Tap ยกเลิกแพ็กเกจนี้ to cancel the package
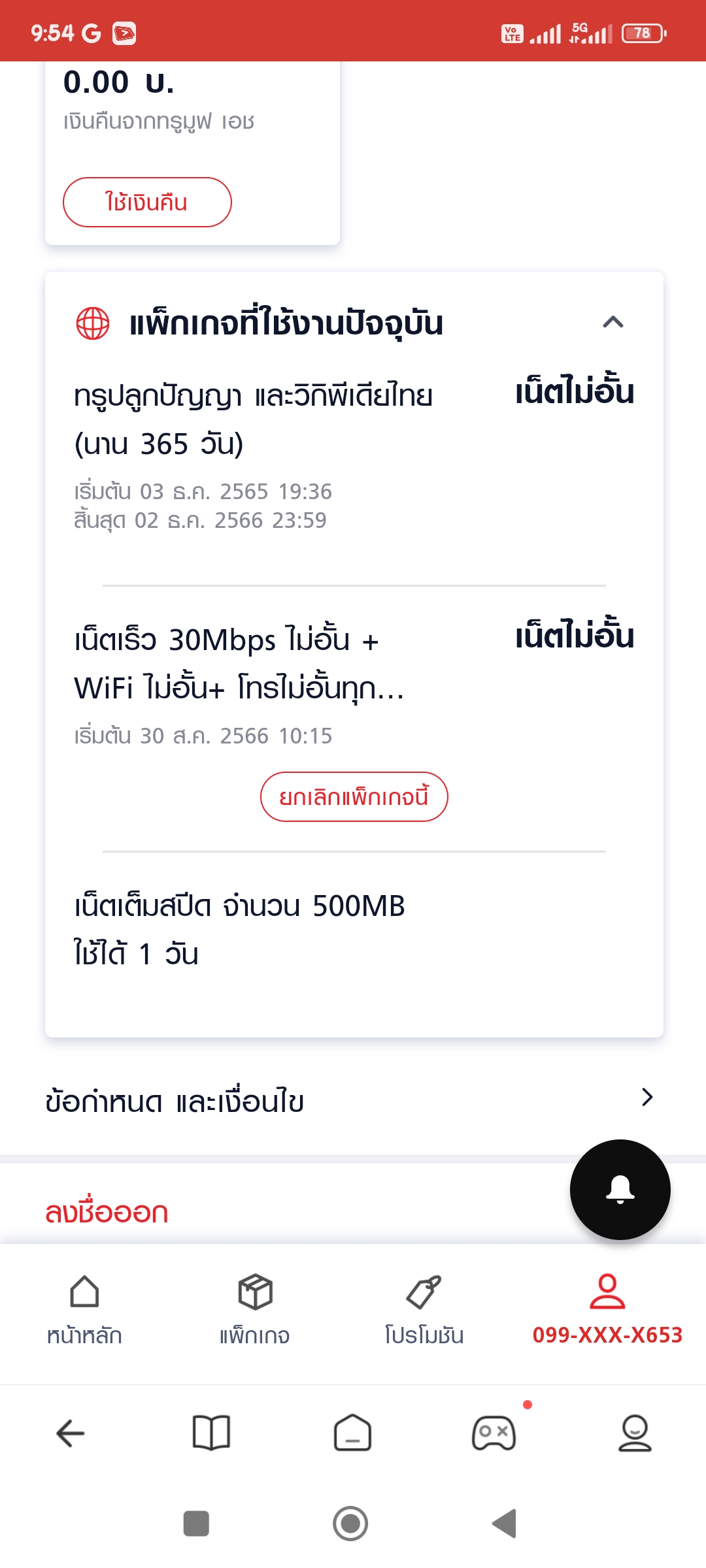The image size is (706, 1568). coord(354,797)
